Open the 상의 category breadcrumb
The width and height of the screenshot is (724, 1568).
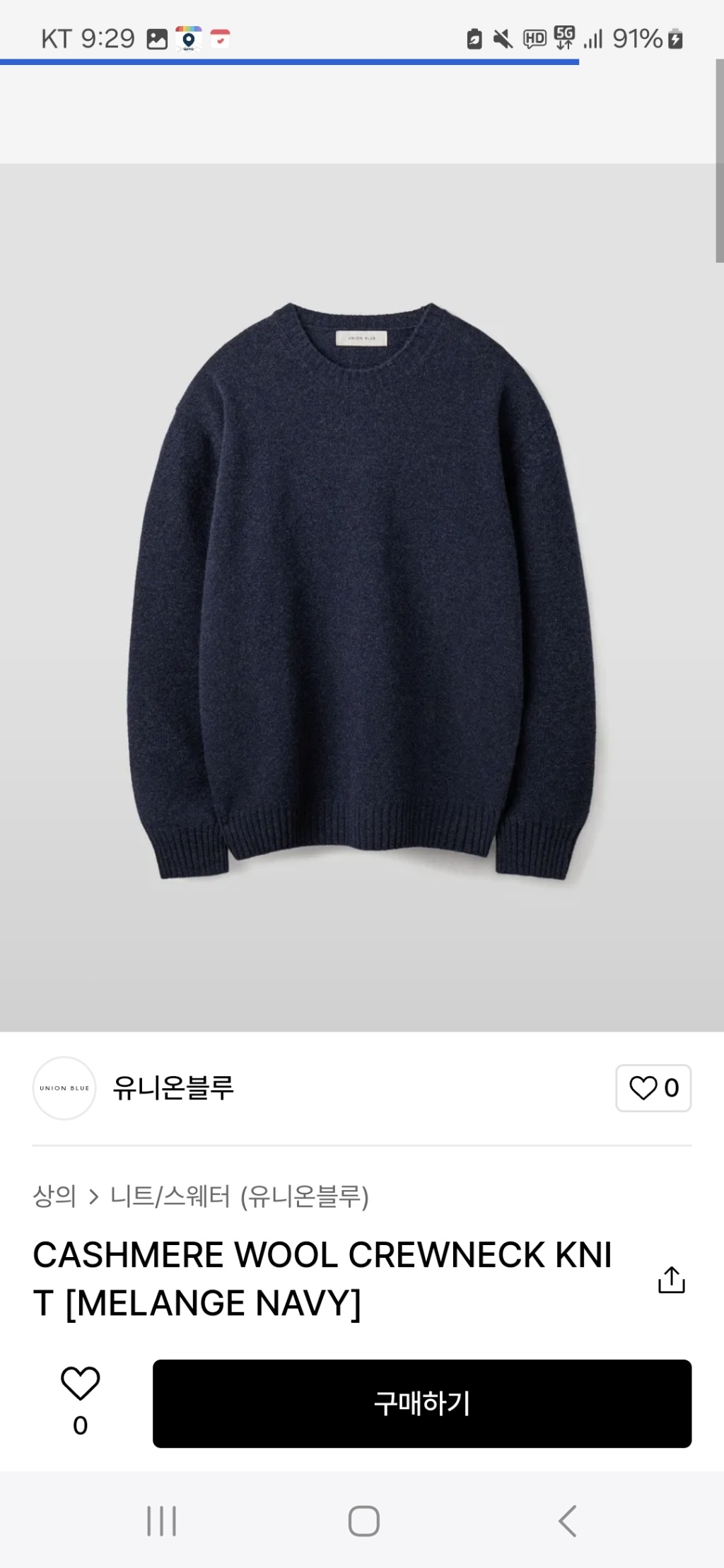pos(54,1196)
